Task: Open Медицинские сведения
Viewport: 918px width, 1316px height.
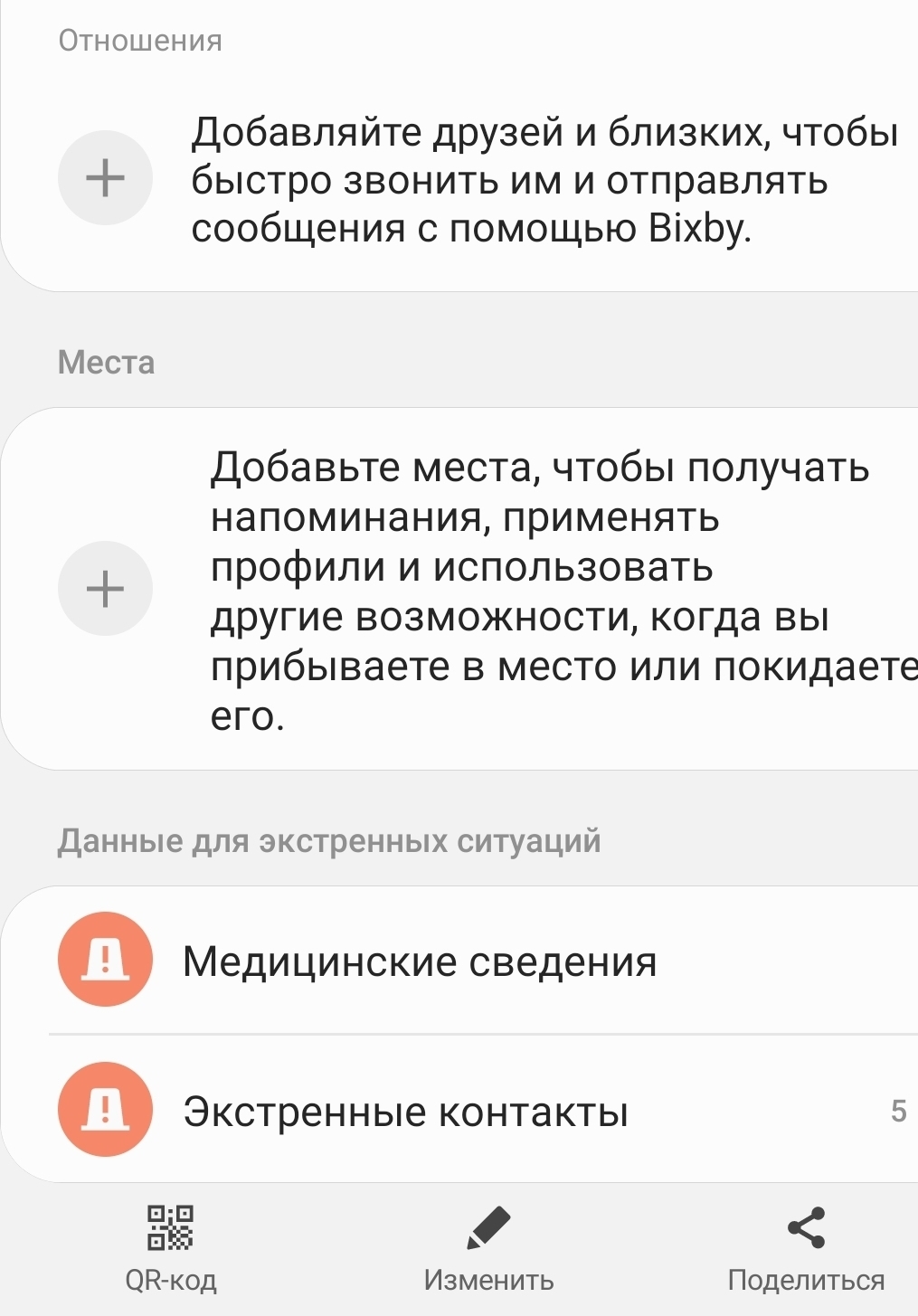Action: point(420,961)
